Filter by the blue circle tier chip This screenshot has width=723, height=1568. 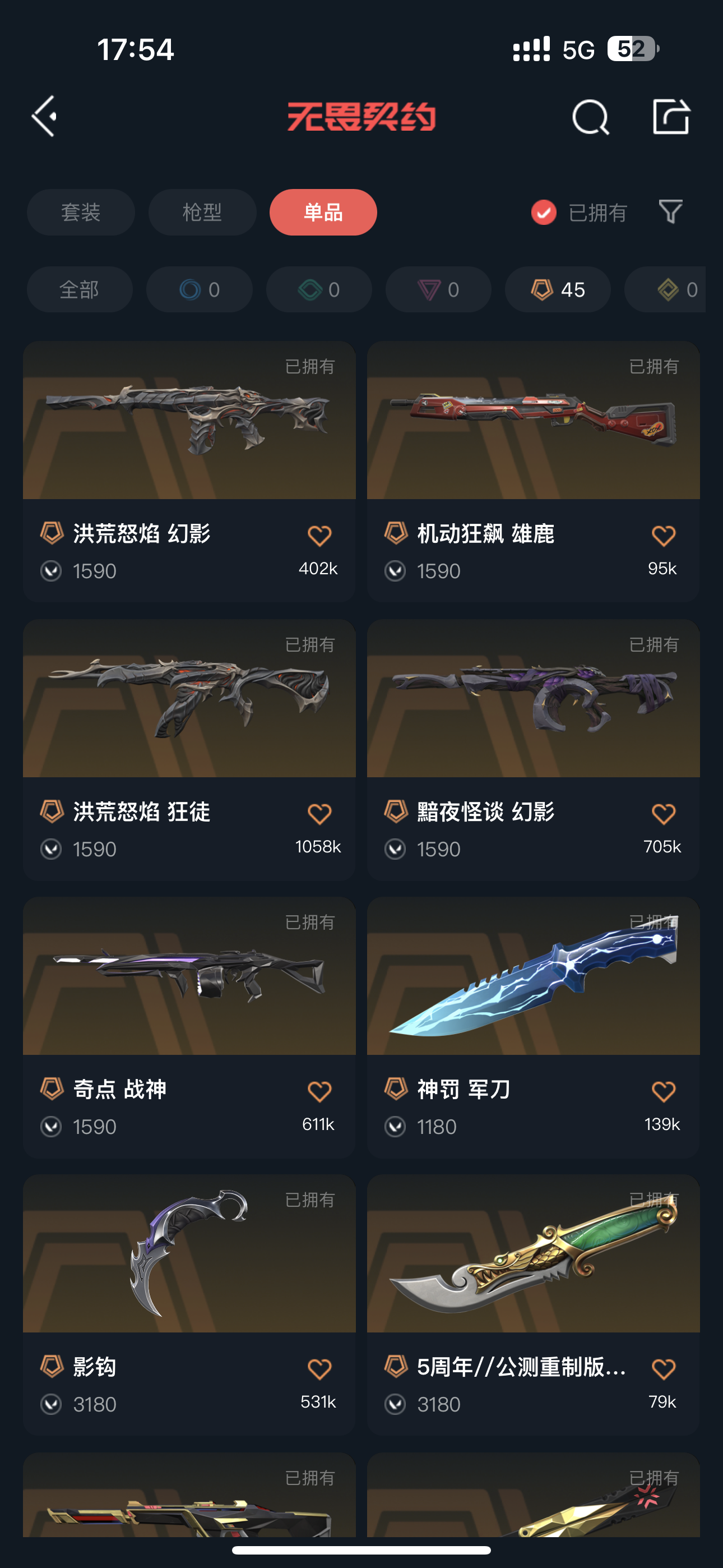[199, 290]
